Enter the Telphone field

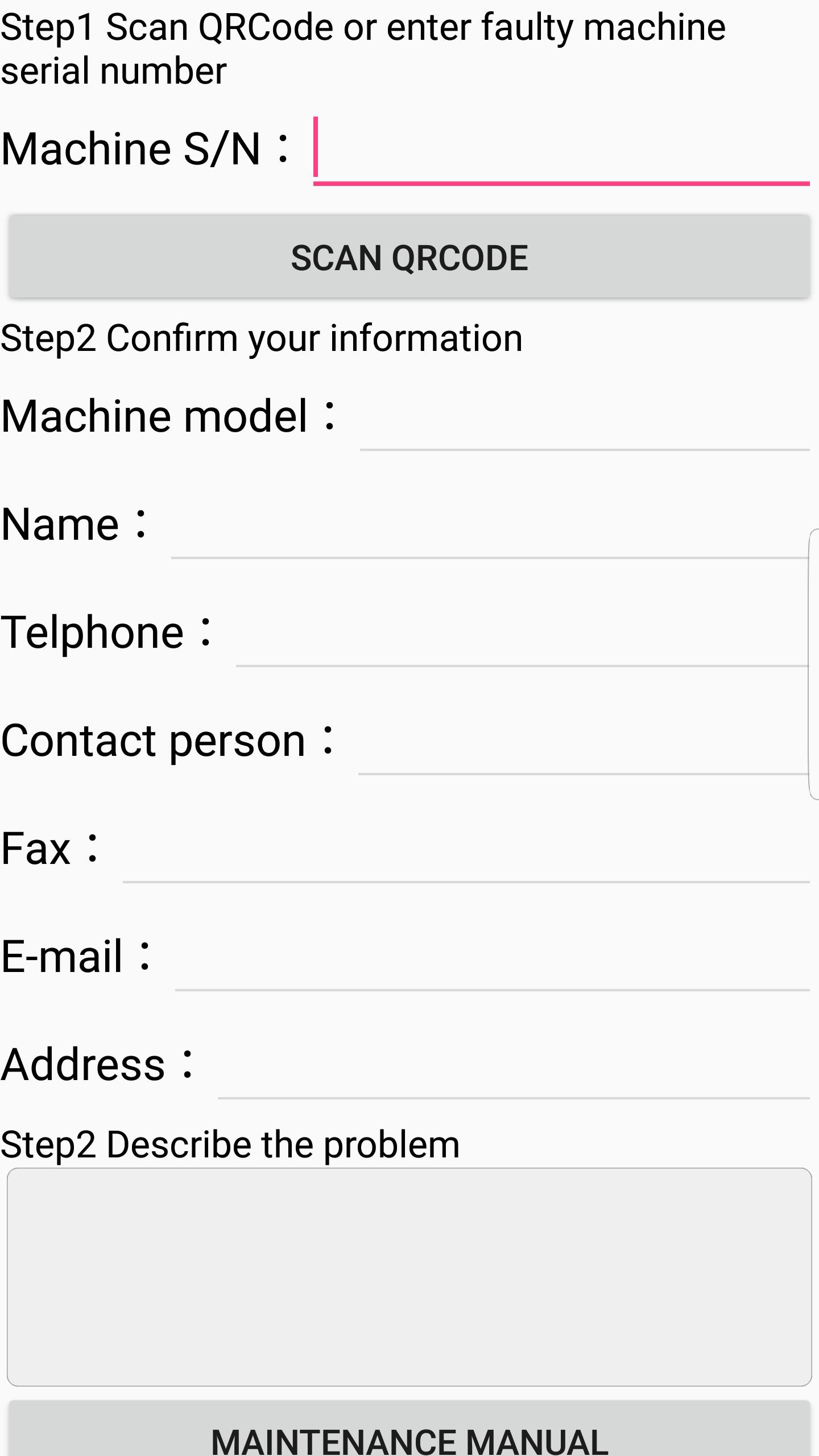[x=522, y=634]
